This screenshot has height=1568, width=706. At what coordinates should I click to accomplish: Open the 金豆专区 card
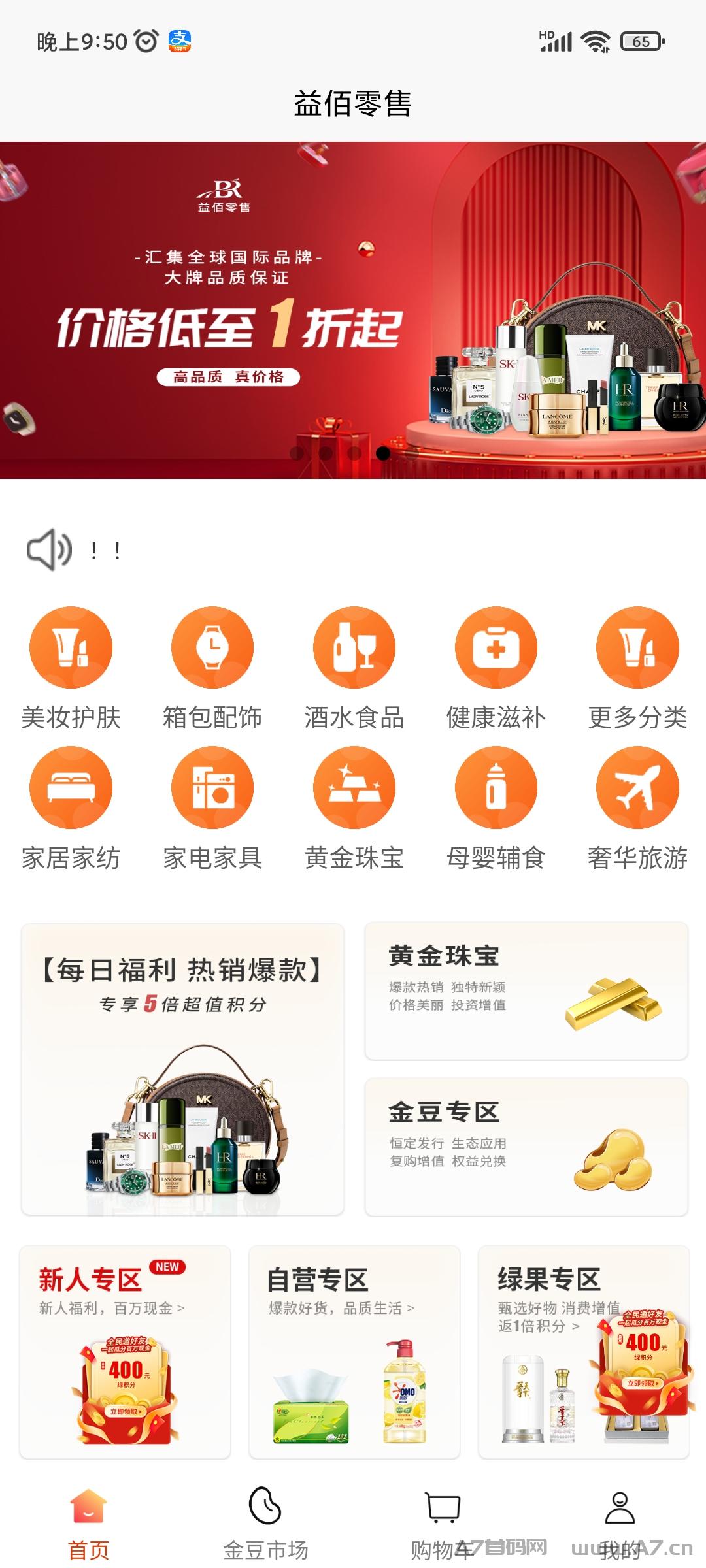pyautogui.click(x=526, y=1147)
